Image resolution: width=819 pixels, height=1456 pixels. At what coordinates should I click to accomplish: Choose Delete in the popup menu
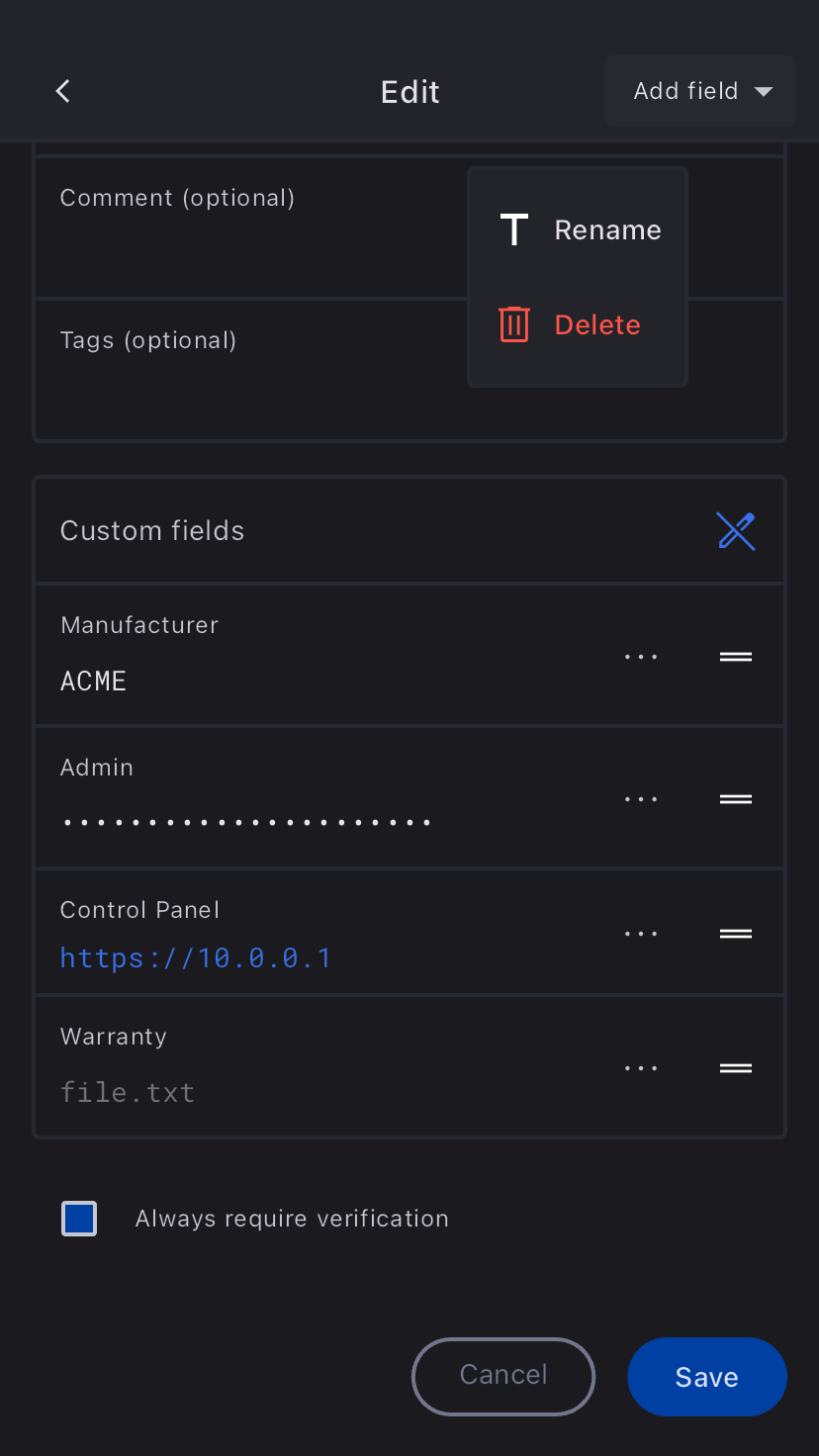579,325
